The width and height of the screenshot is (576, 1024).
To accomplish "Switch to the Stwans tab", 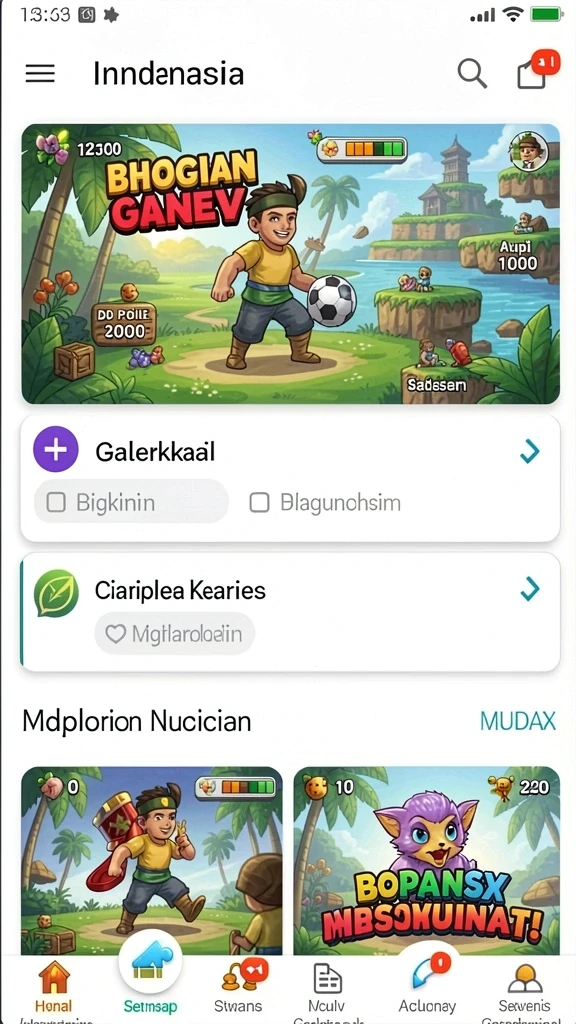I will [240, 987].
